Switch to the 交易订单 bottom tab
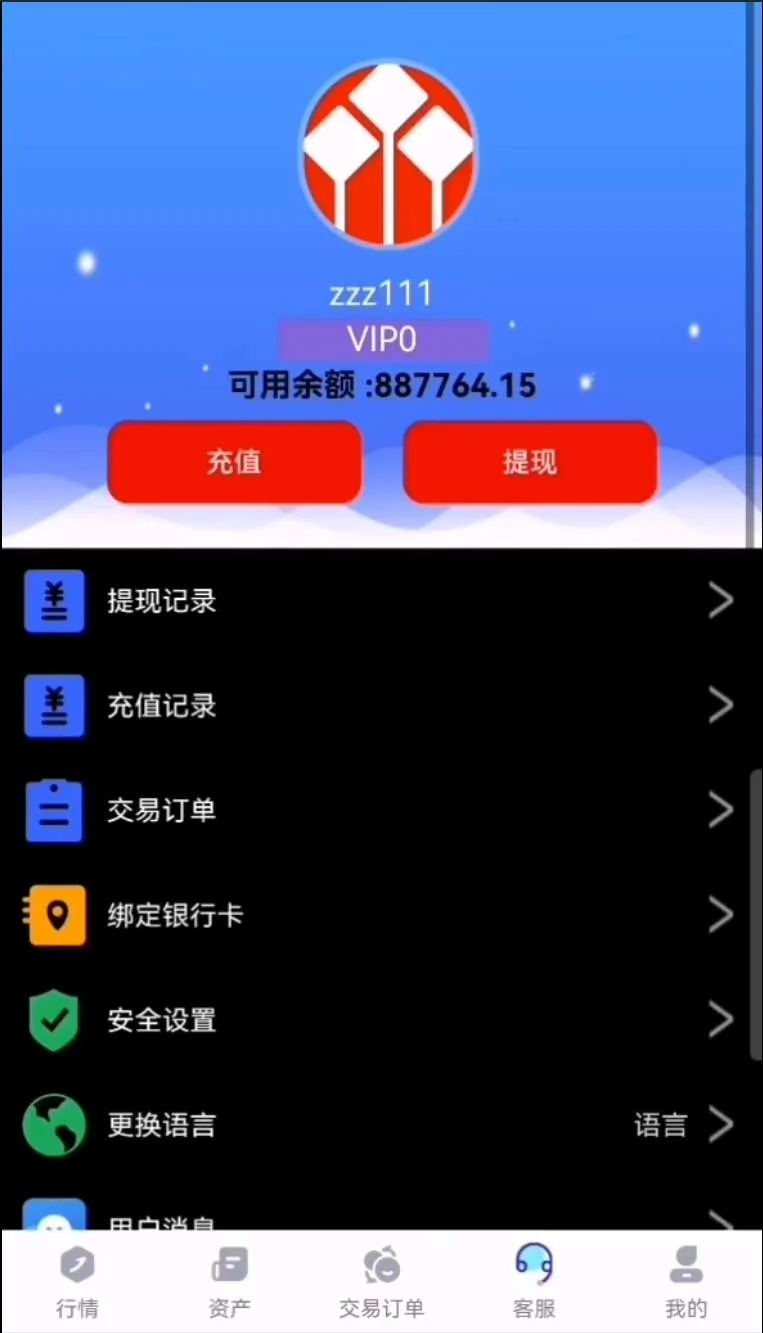 (x=381, y=1283)
